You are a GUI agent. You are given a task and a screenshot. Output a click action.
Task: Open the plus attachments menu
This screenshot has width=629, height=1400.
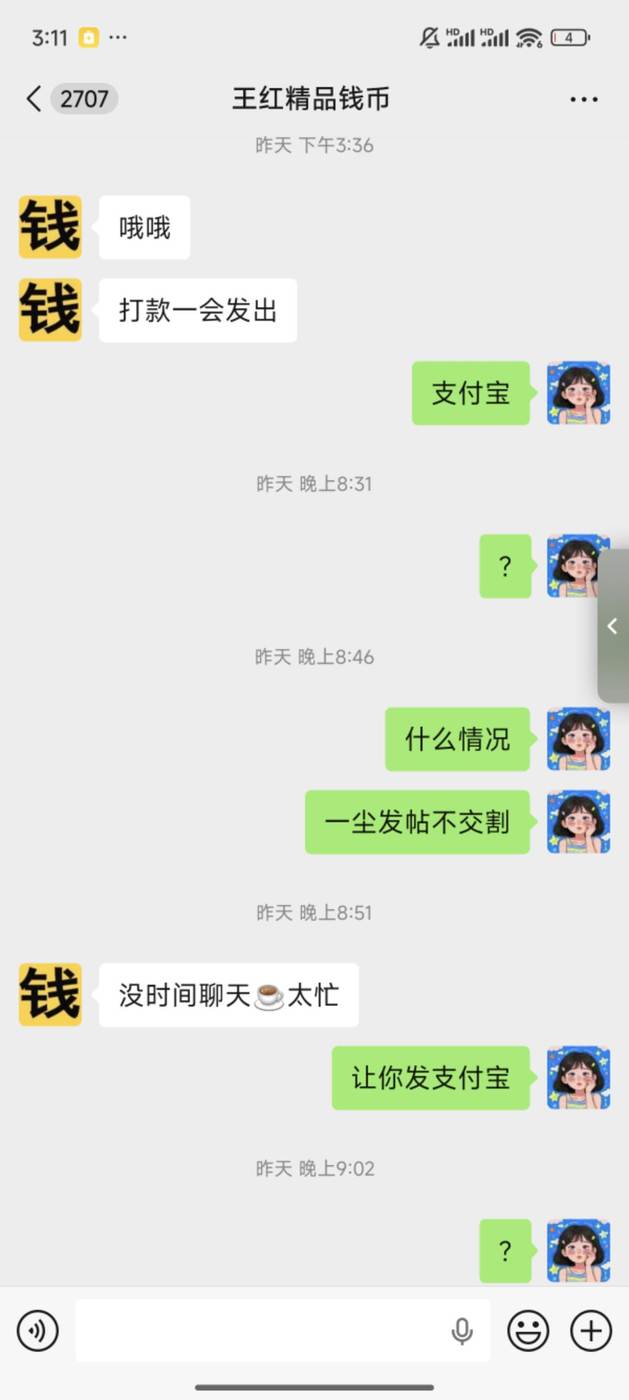(x=591, y=1331)
